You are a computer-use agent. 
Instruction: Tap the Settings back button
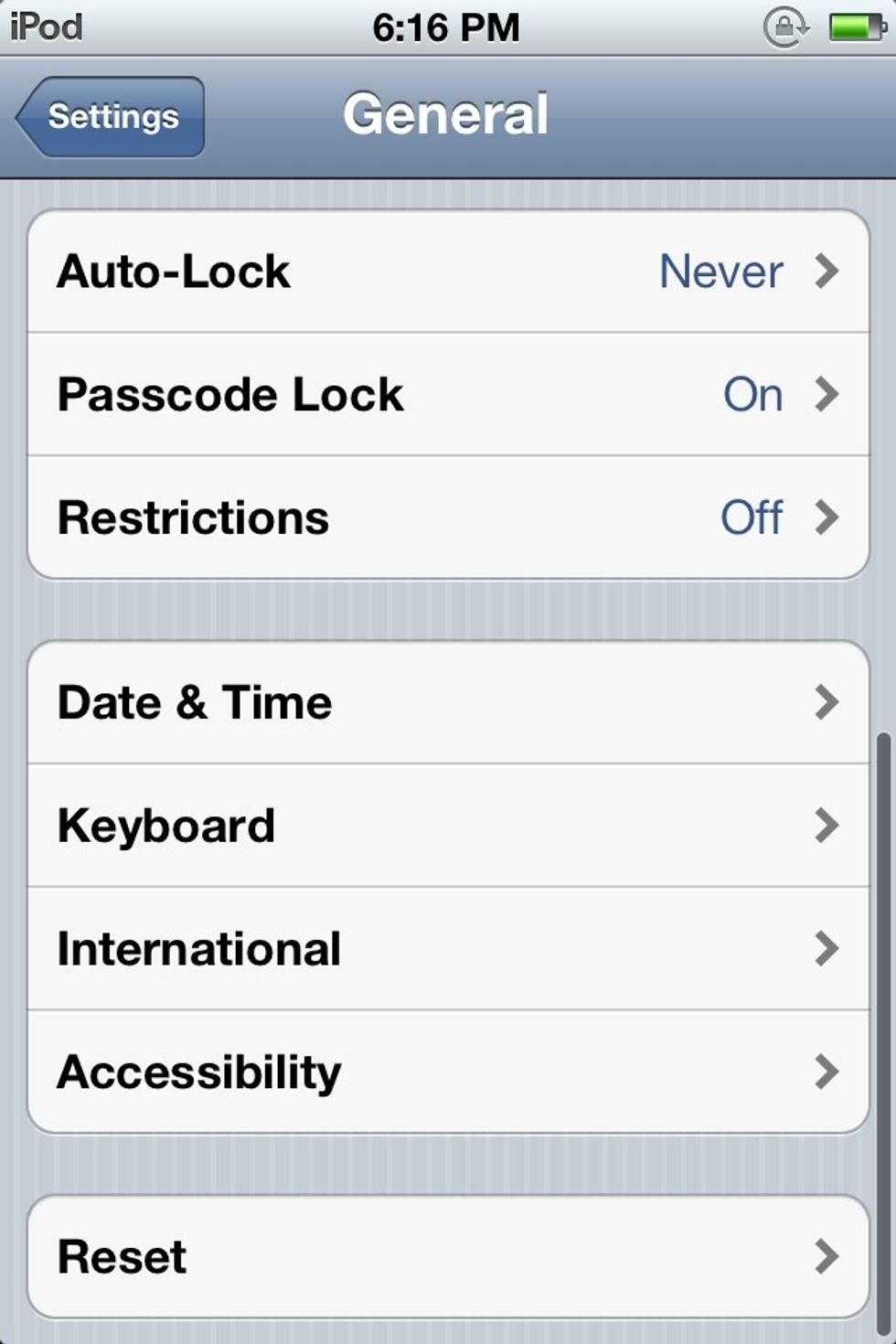click(x=108, y=116)
